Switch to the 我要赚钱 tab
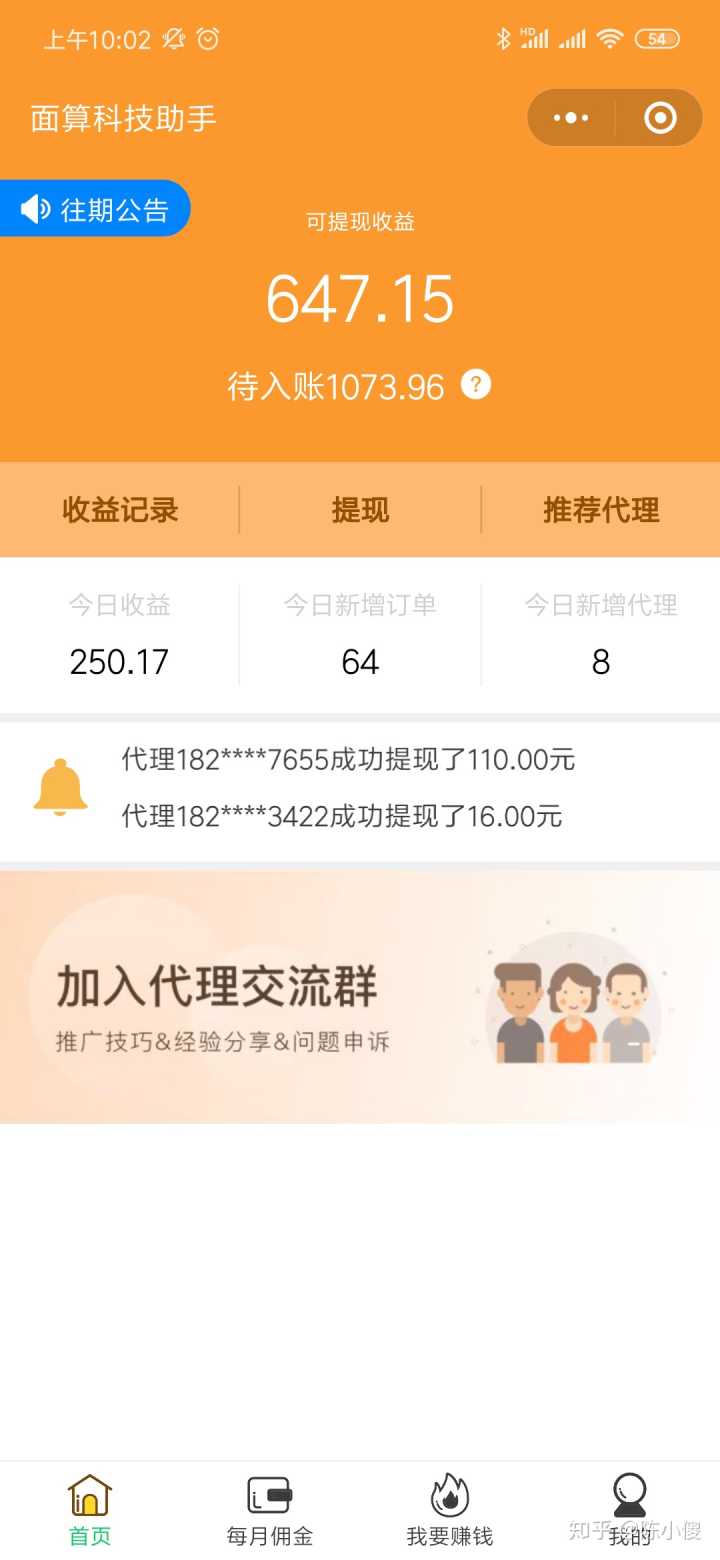Image resolution: width=720 pixels, height=1560 pixels. pyautogui.click(x=450, y=1510)
